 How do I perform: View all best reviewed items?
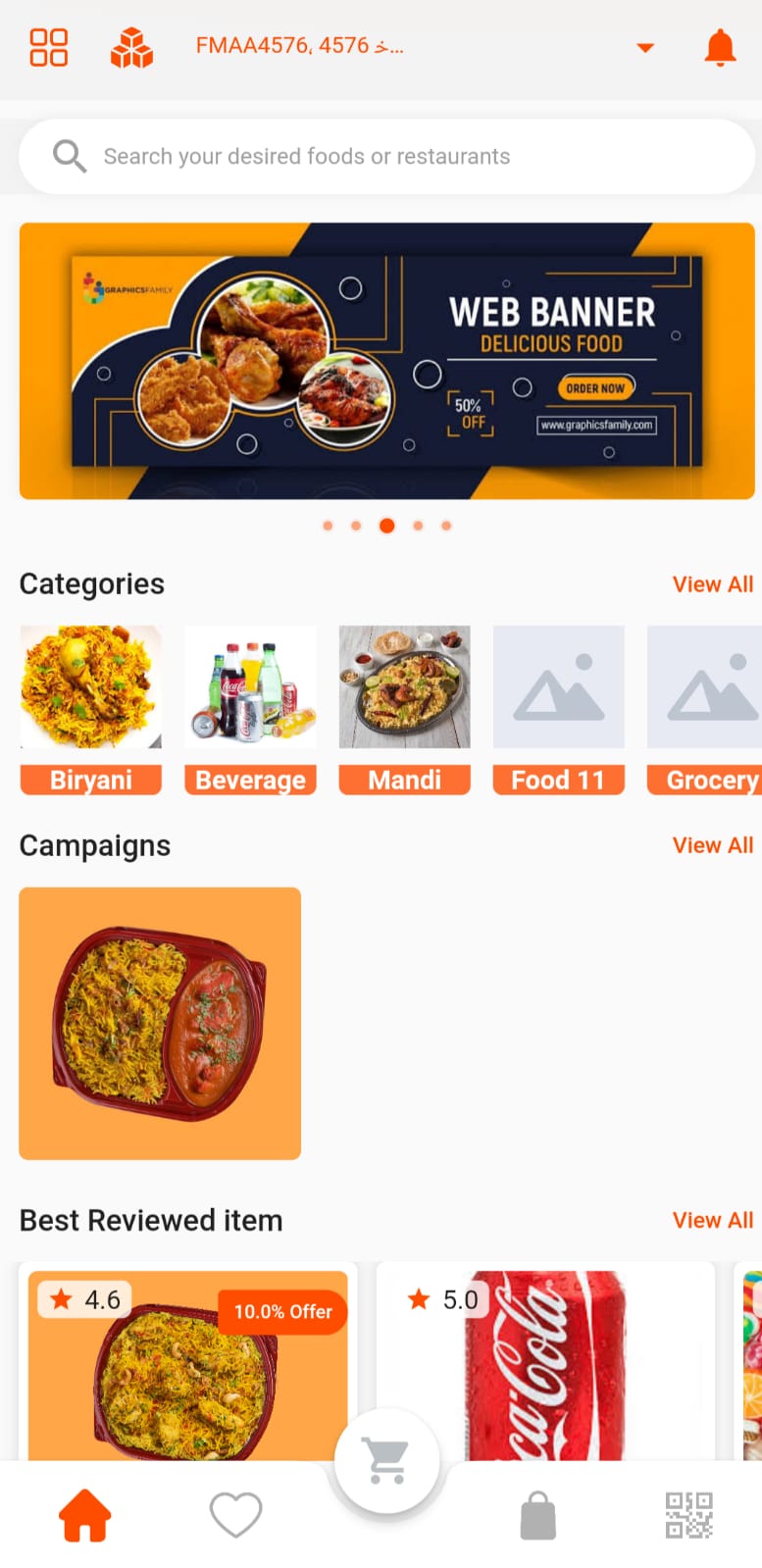[712, 1221]
